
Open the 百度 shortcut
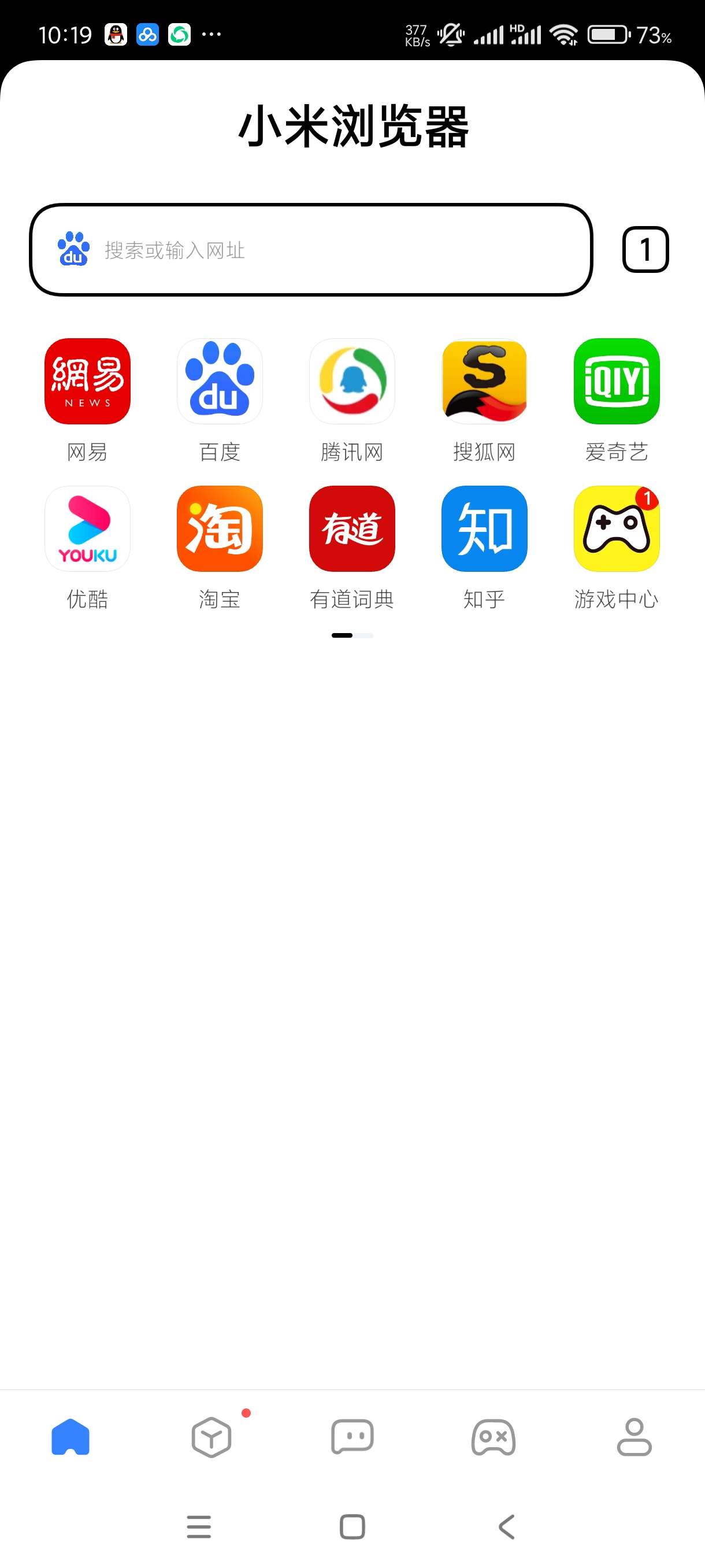220,382
